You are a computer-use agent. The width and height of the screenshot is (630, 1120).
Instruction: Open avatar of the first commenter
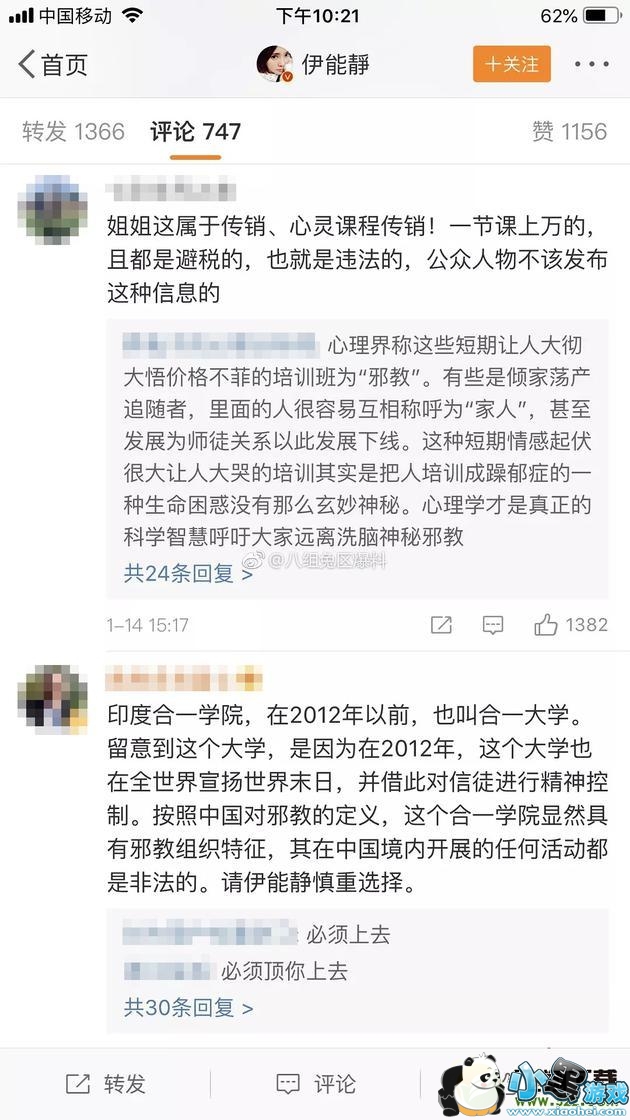click(53, 210)
